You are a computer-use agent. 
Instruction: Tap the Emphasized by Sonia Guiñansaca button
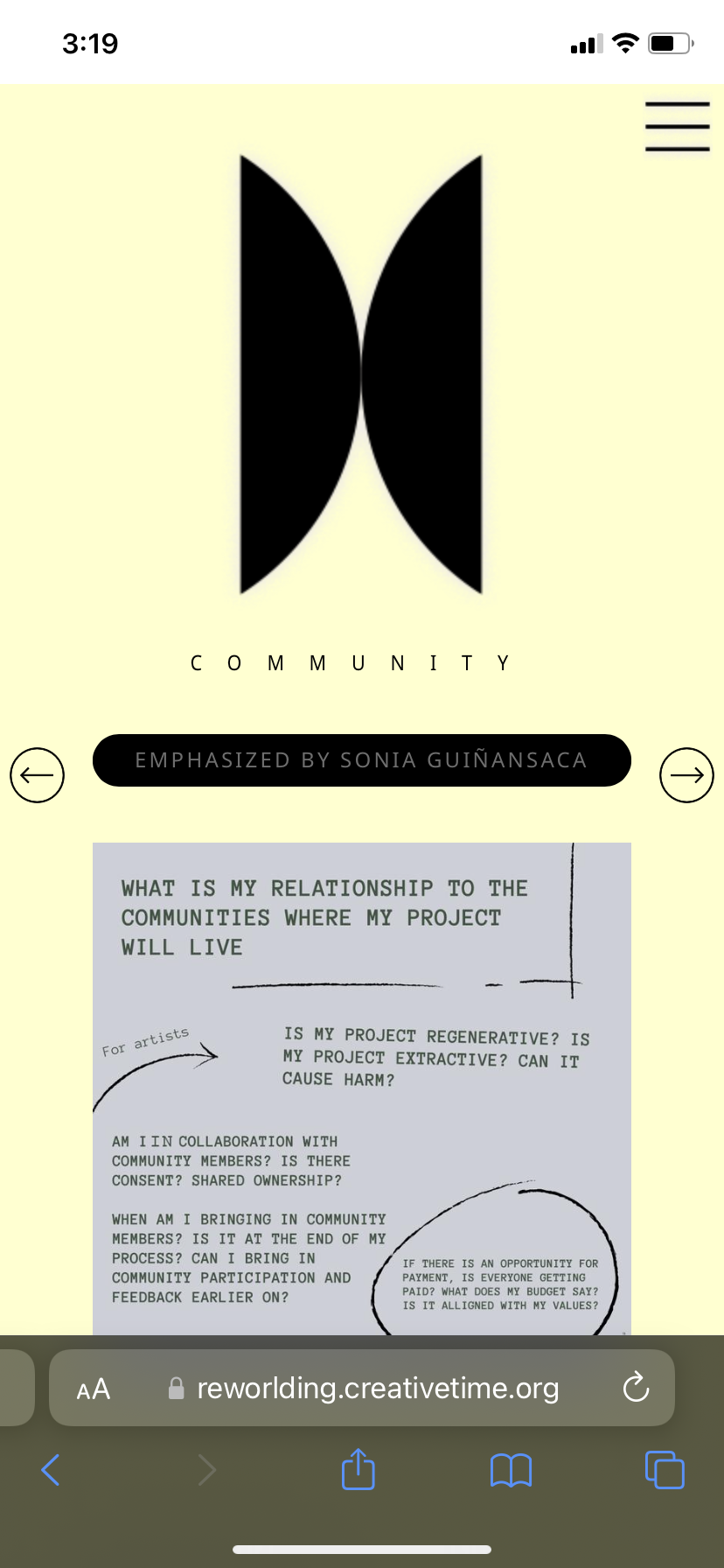[362, 760]
